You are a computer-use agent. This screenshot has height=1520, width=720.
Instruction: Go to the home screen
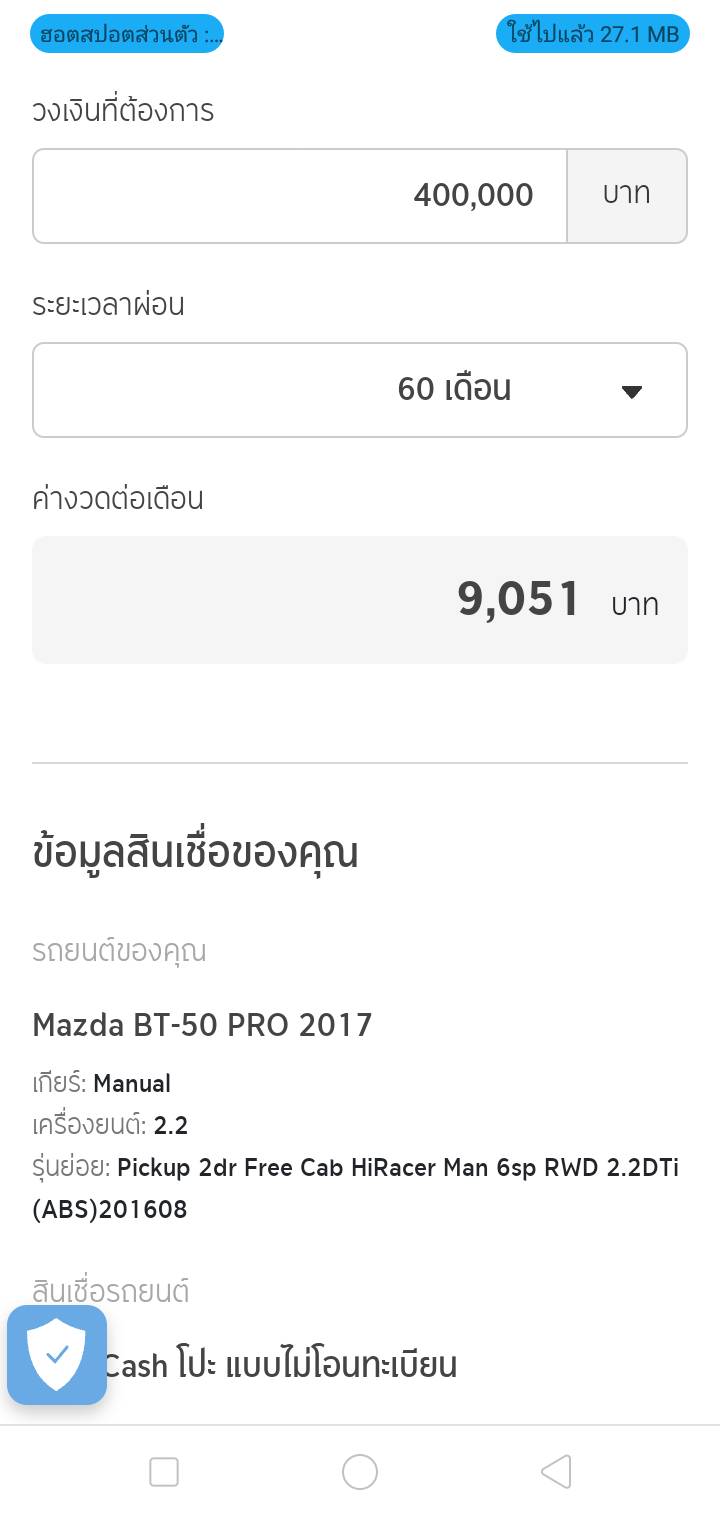click(x=360, y=1472)
